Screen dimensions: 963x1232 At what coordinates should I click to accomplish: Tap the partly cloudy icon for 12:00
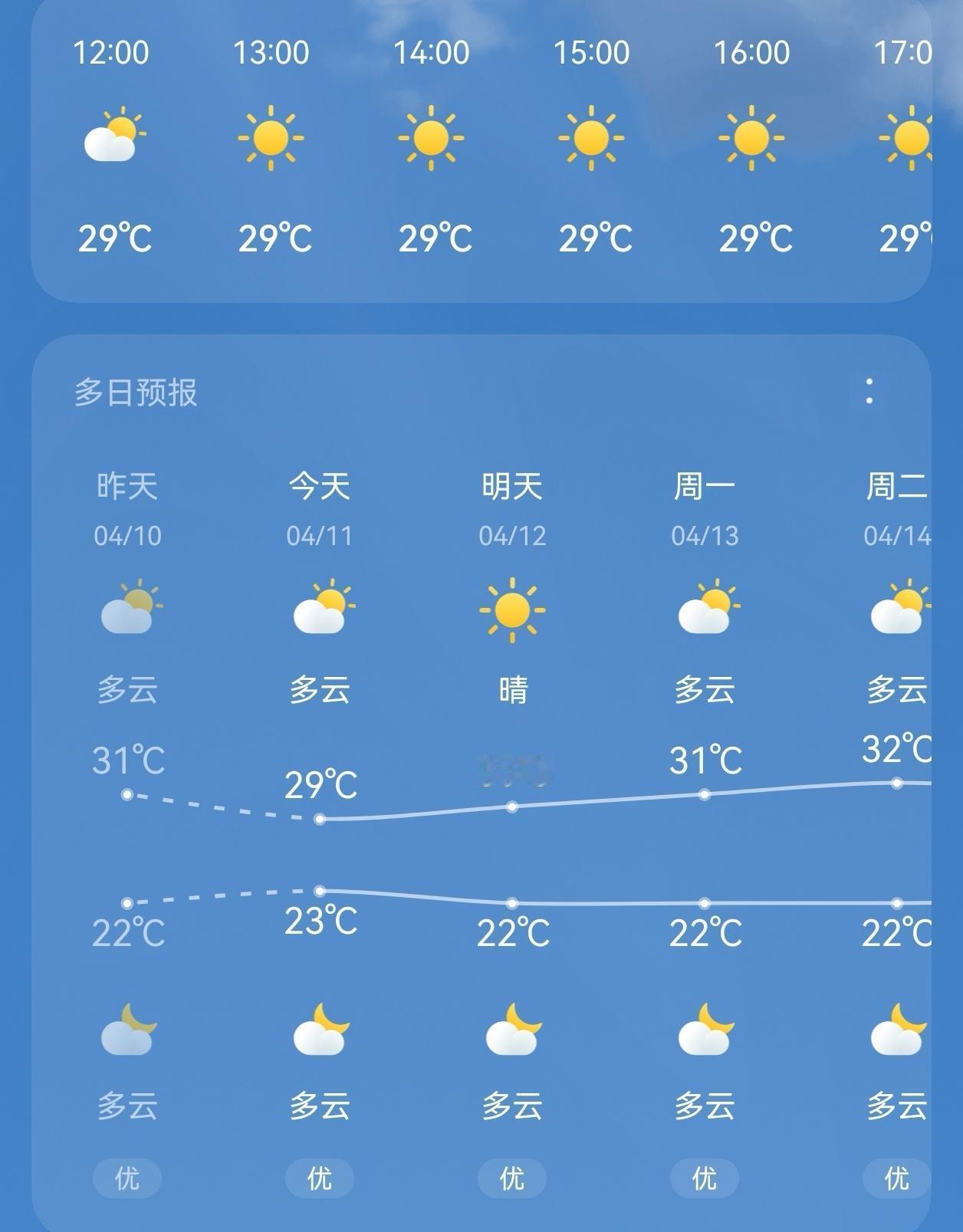click(115, 138)
